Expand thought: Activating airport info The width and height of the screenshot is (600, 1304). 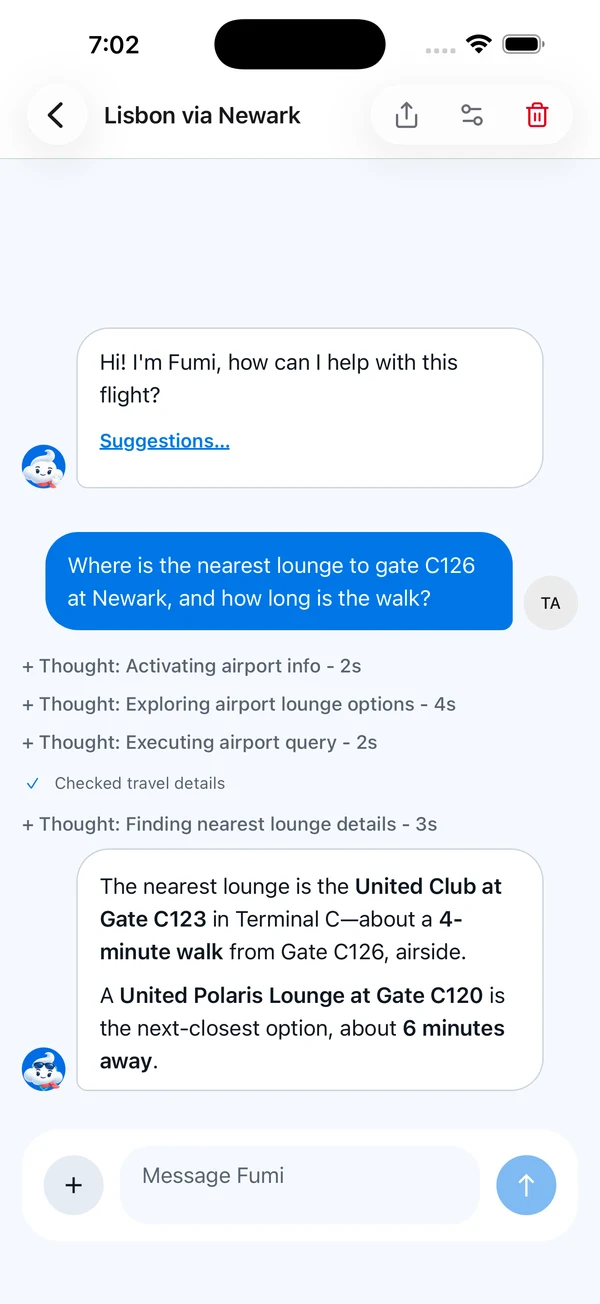[192, 666]
